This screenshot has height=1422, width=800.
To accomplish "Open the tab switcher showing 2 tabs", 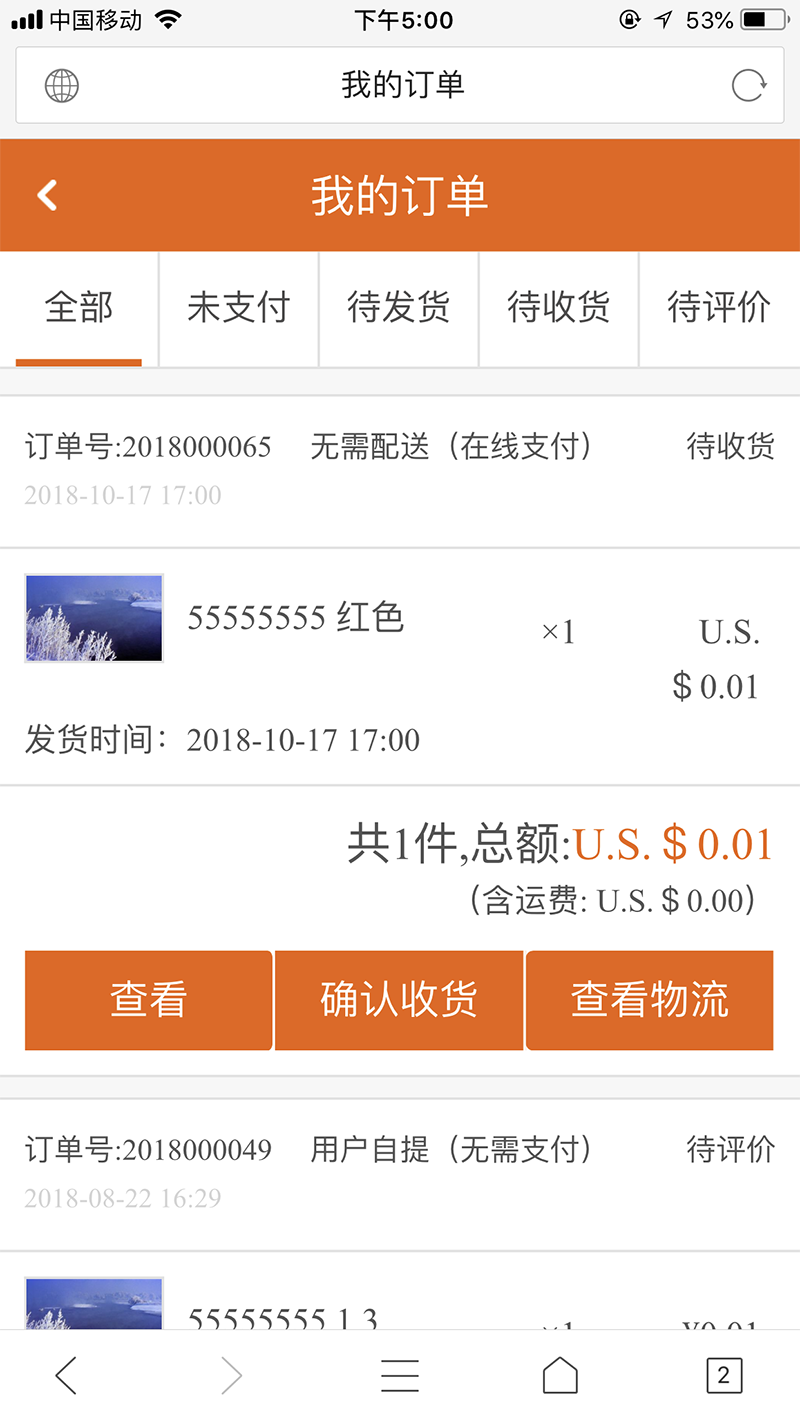I will point(723,1375).
